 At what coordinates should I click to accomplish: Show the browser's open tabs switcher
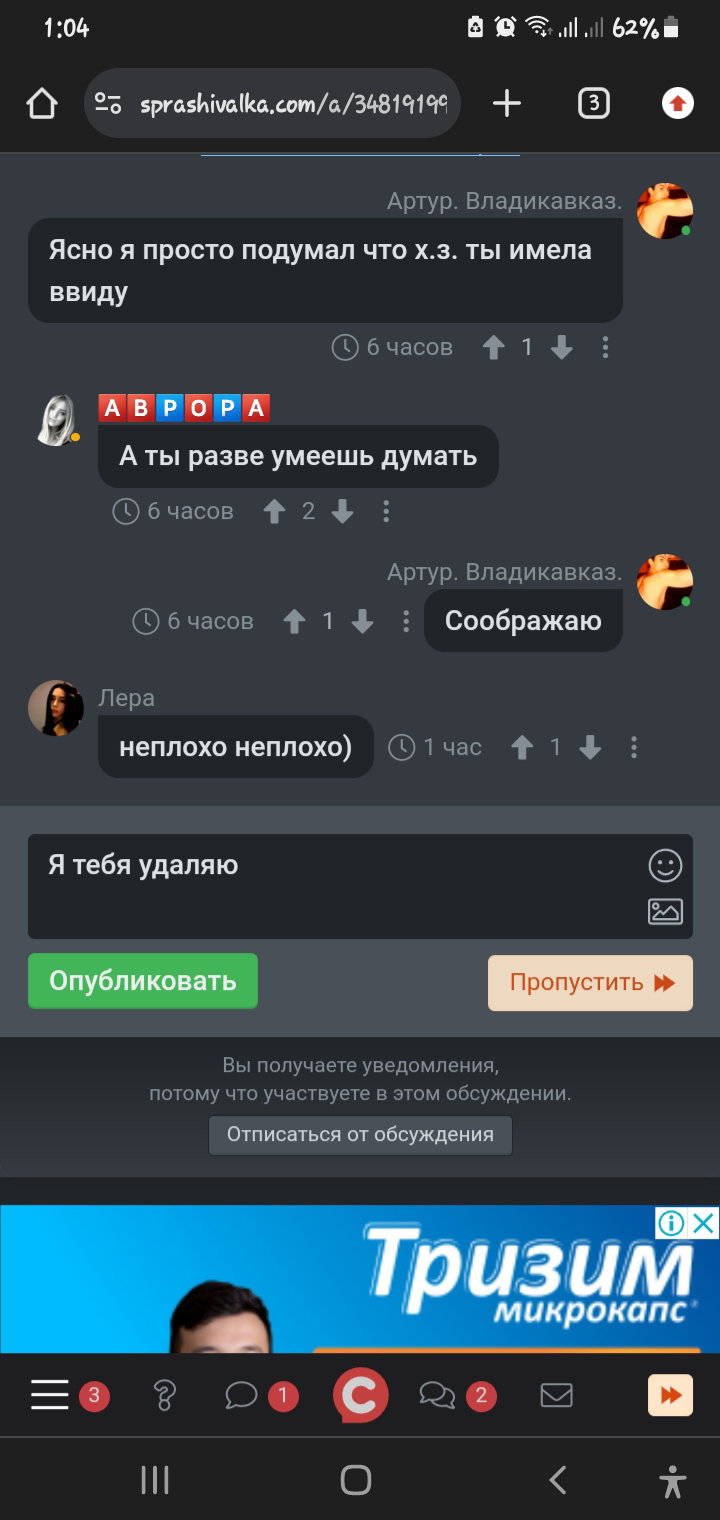click(594, 103)
